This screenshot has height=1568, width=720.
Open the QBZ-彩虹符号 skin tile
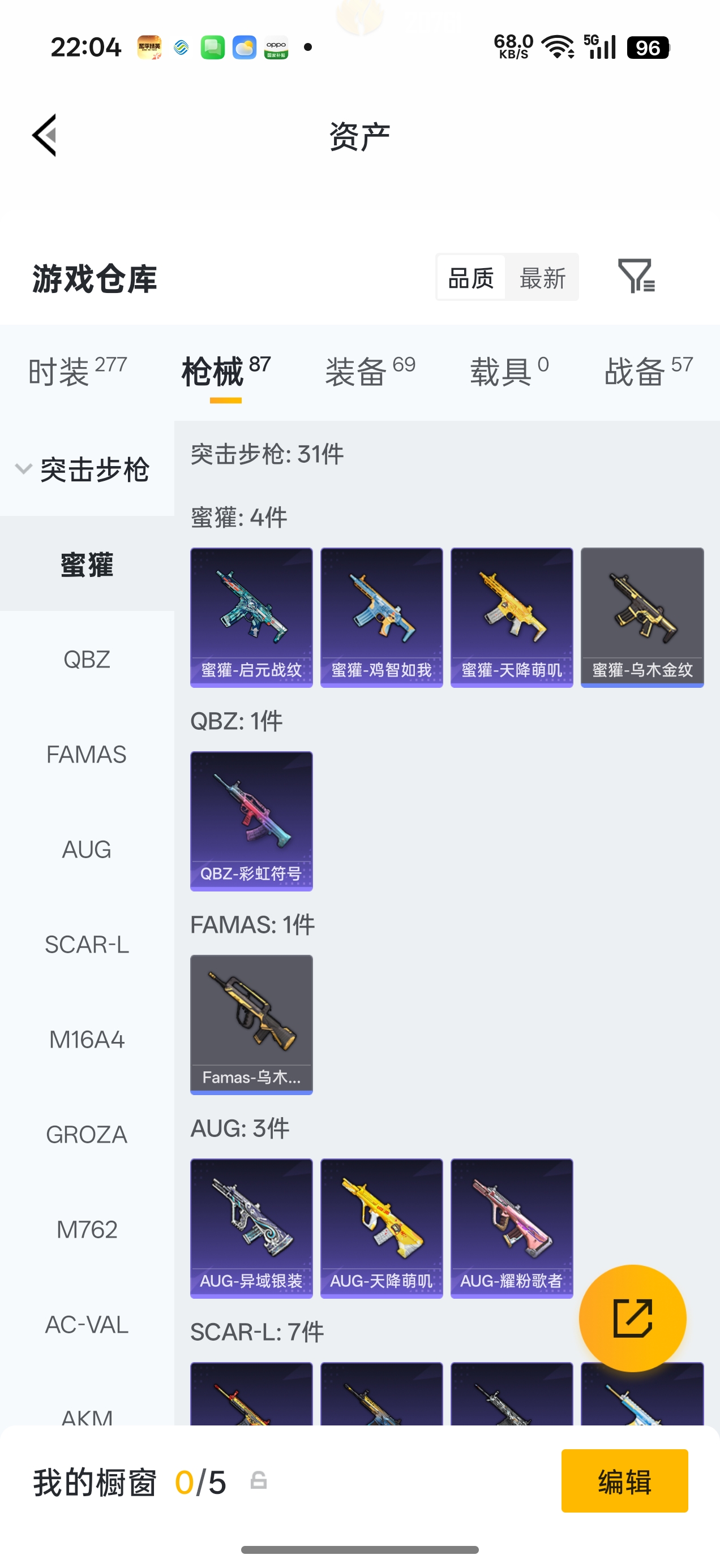click(251, 820)
